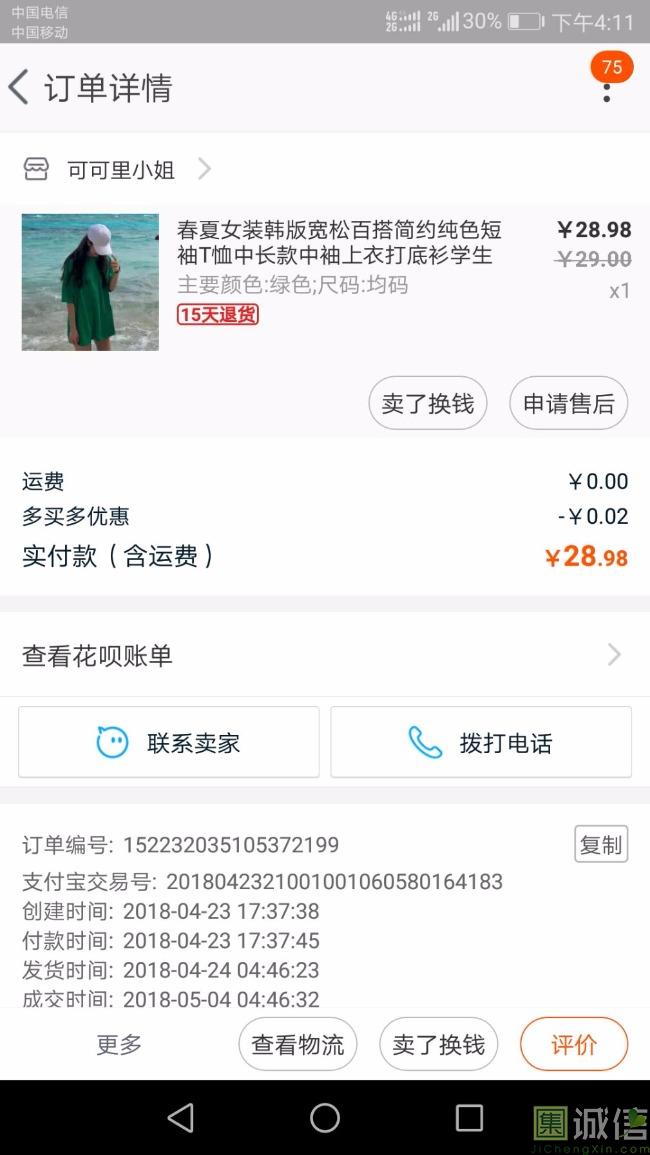This screenshot has height=1155, width=650.
Task: Call the seller with 拨打电话
Action: point(481,743)
